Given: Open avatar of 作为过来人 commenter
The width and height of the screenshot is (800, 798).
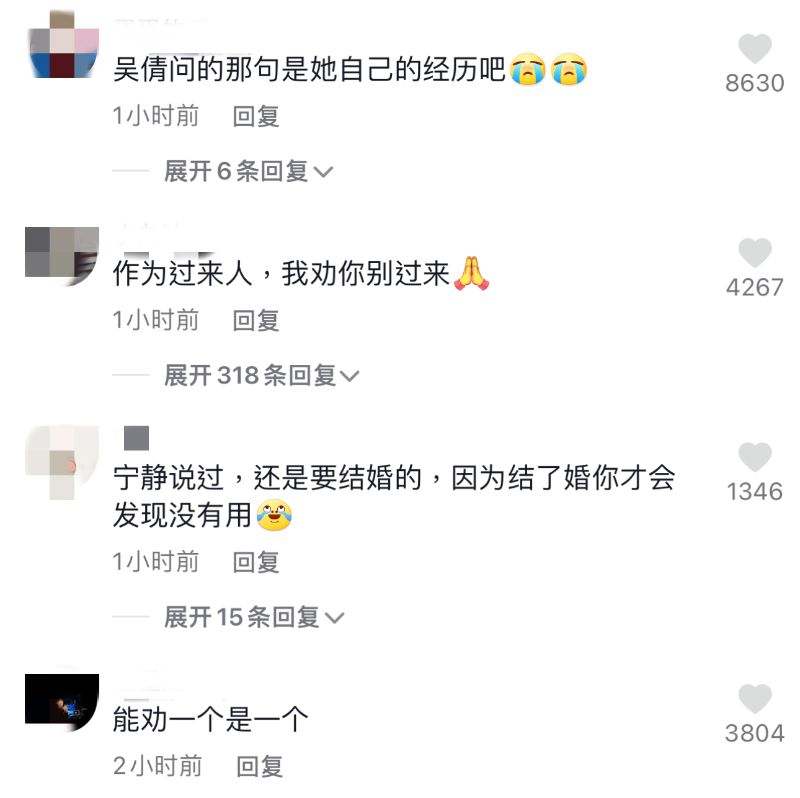Looking at the screenshot, I should tap(61, 254).
